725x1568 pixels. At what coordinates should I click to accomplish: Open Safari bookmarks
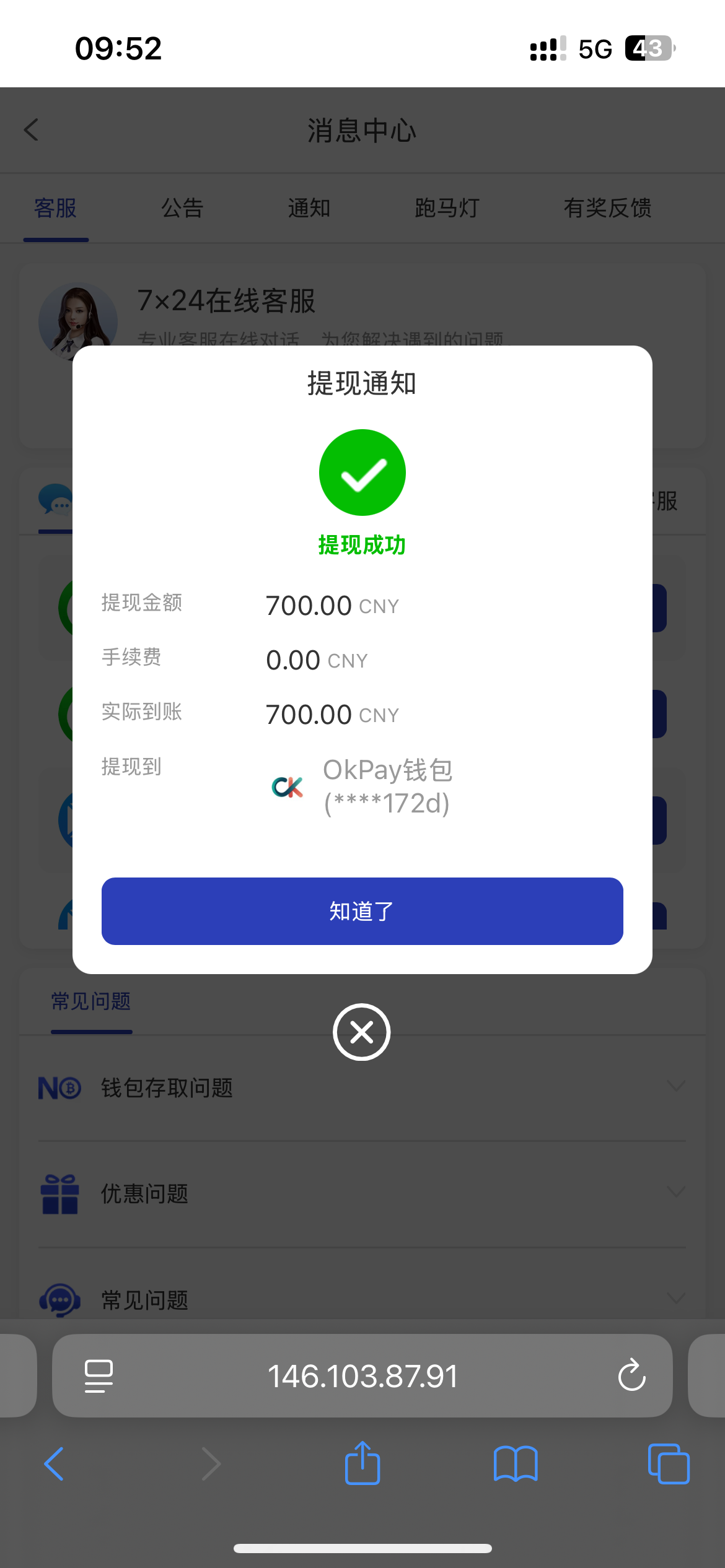click(x=516, y=1464)
